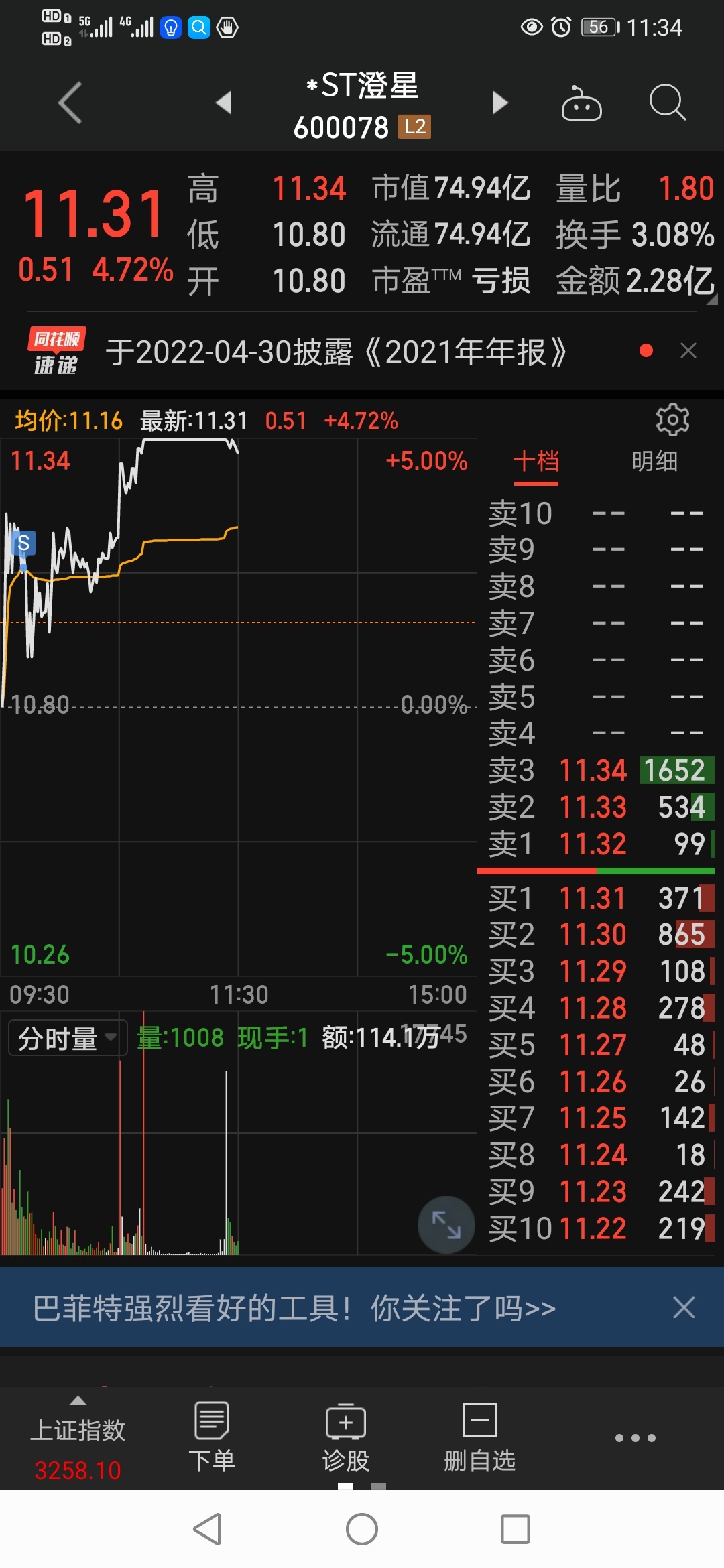Tap the system home button
724x1568 pixels.
(x=362, y=1530)
